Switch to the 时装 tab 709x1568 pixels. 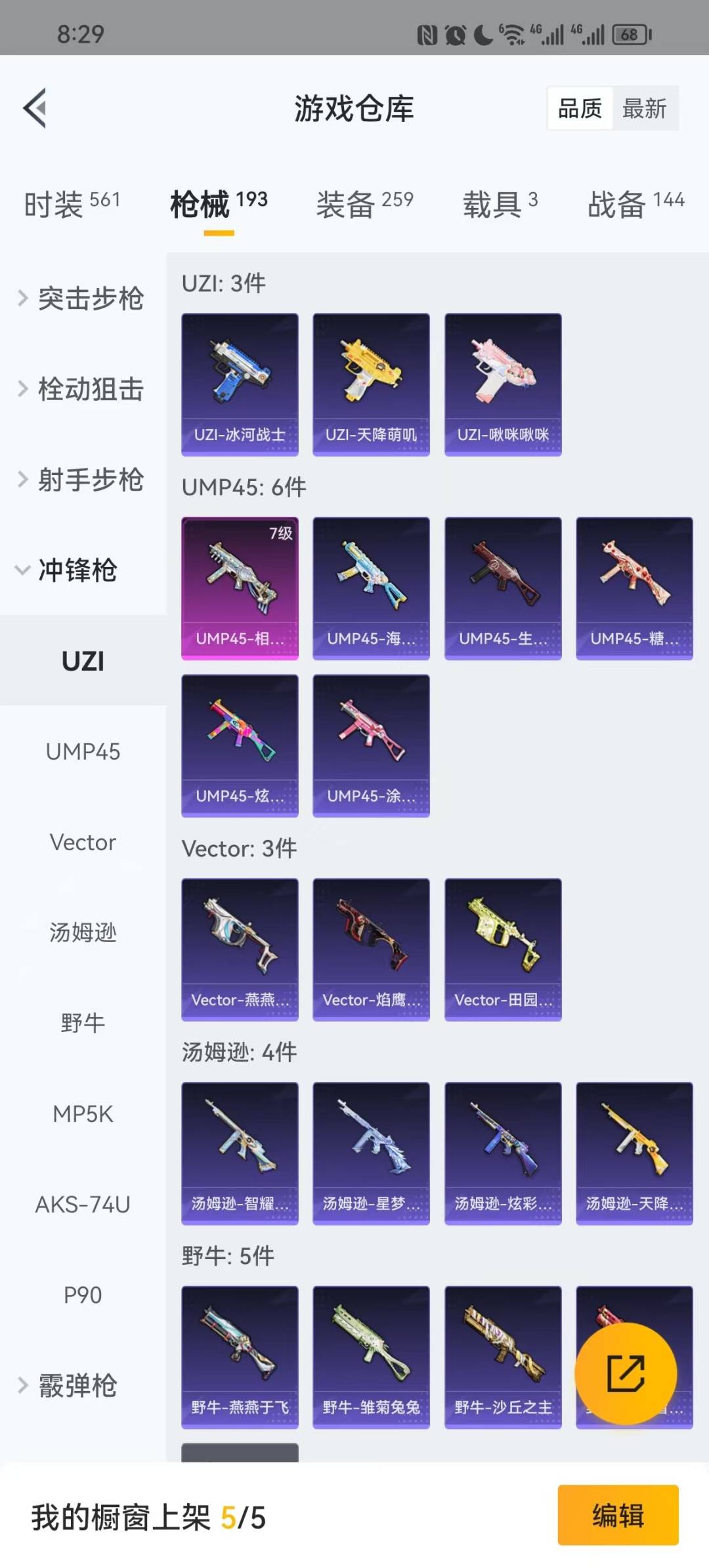[x=72, y=203]
